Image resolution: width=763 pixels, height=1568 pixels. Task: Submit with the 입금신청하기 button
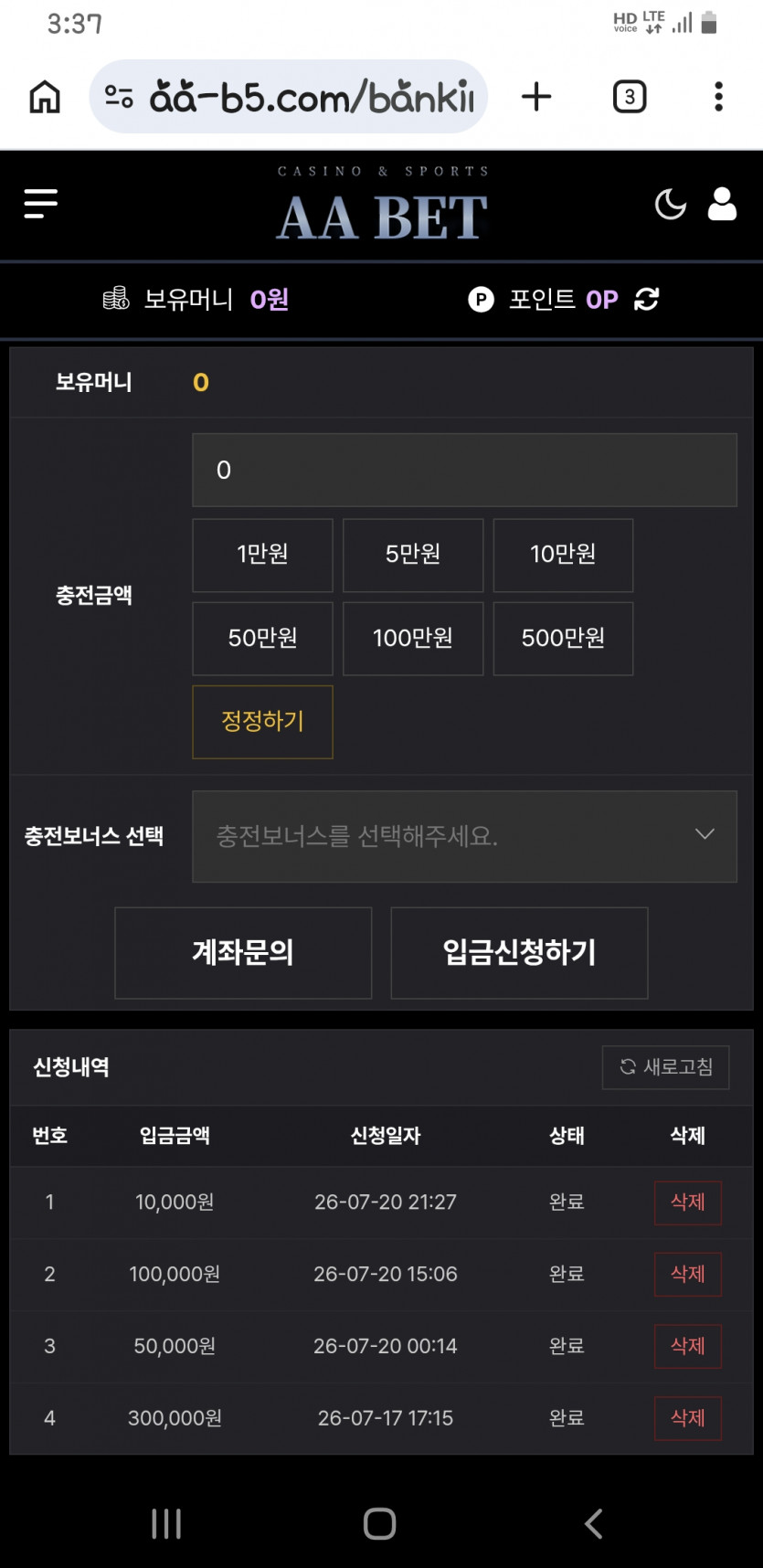coord(519,953)
